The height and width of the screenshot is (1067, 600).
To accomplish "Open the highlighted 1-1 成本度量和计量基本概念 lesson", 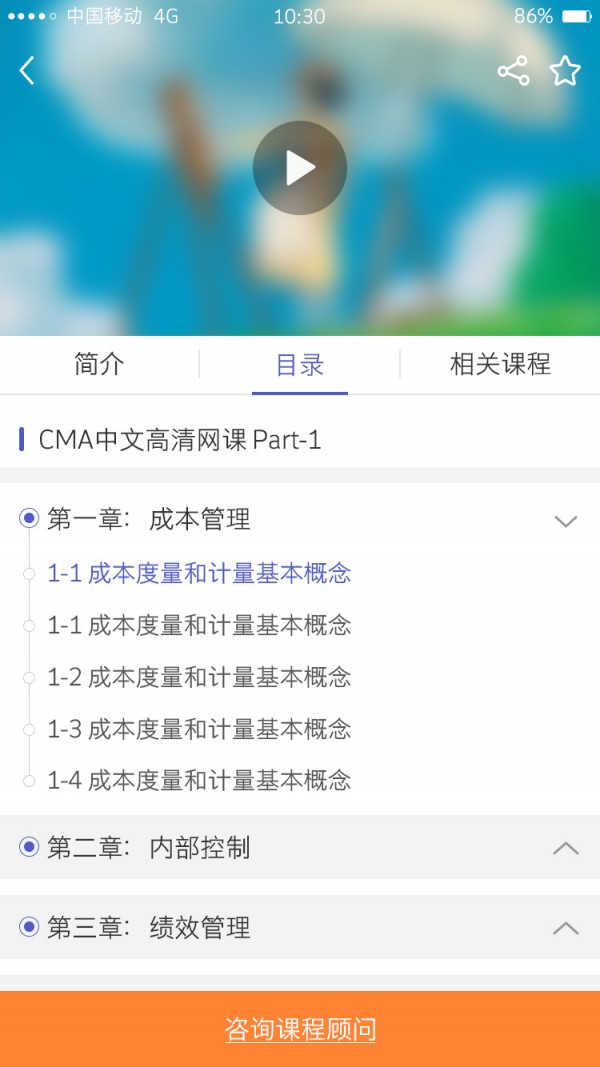I will [199, 573].
